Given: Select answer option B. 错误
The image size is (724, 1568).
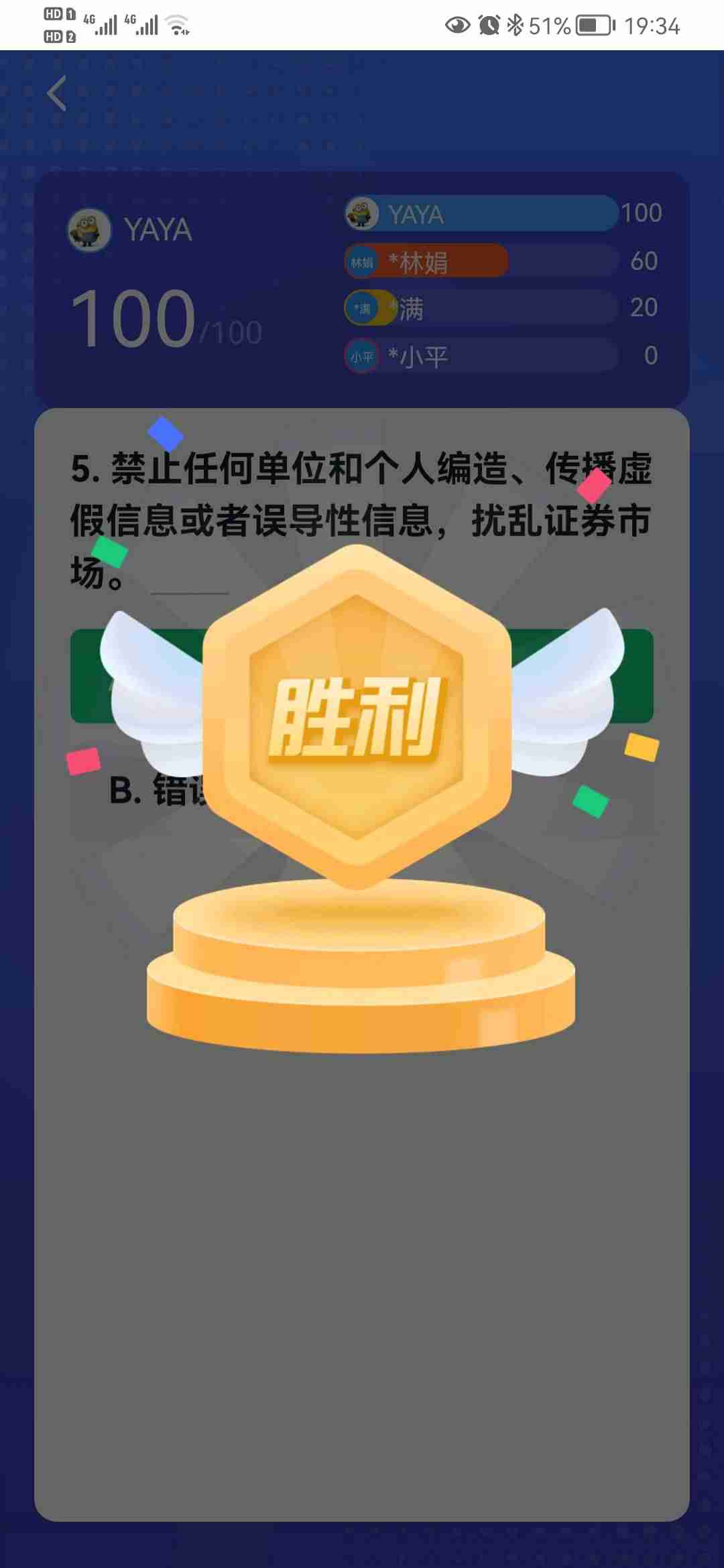Looking at the screenshot, I should pyautogui.click(x=158, y=791).
